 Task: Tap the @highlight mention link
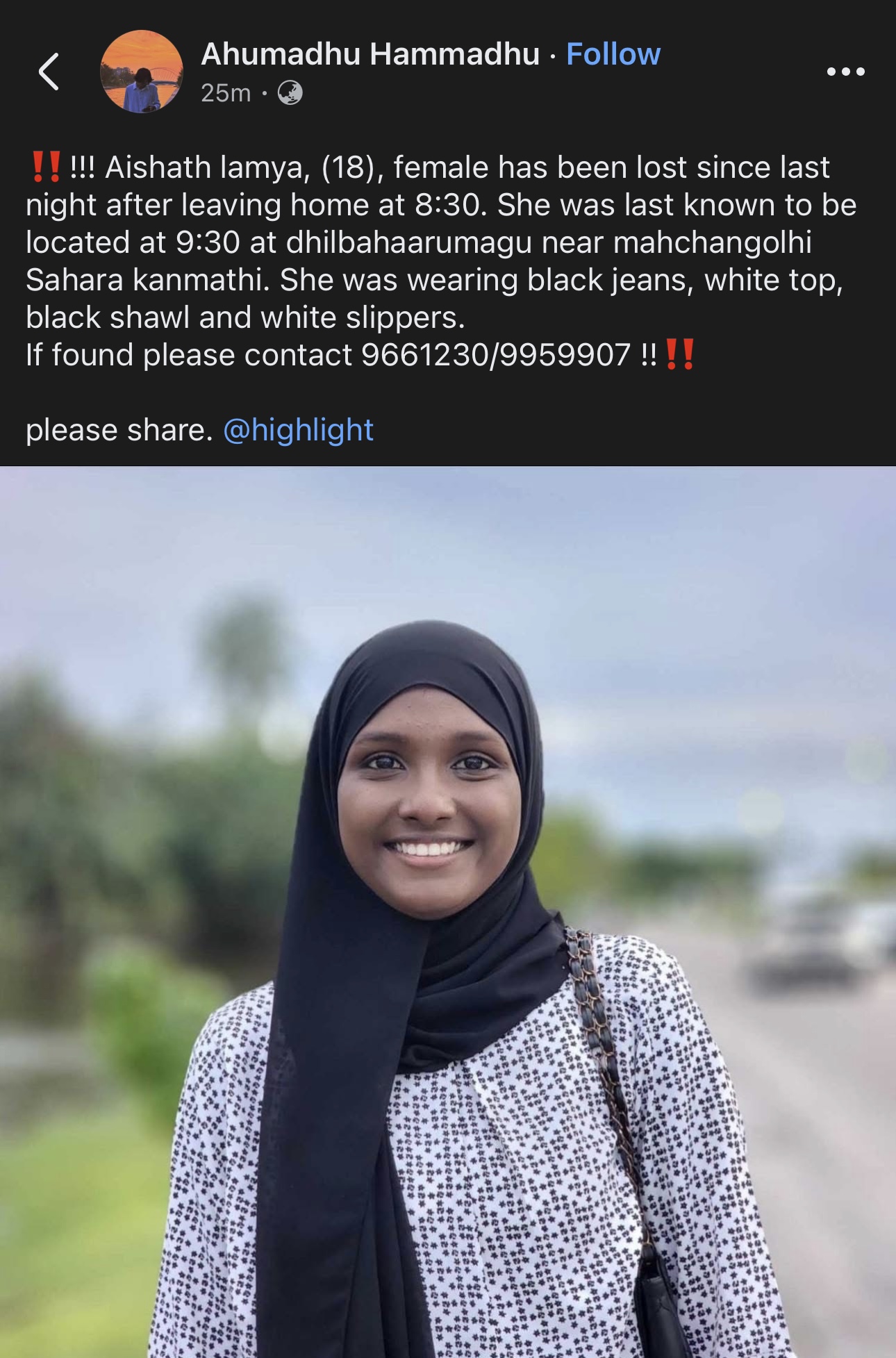[x=298, y=430]
